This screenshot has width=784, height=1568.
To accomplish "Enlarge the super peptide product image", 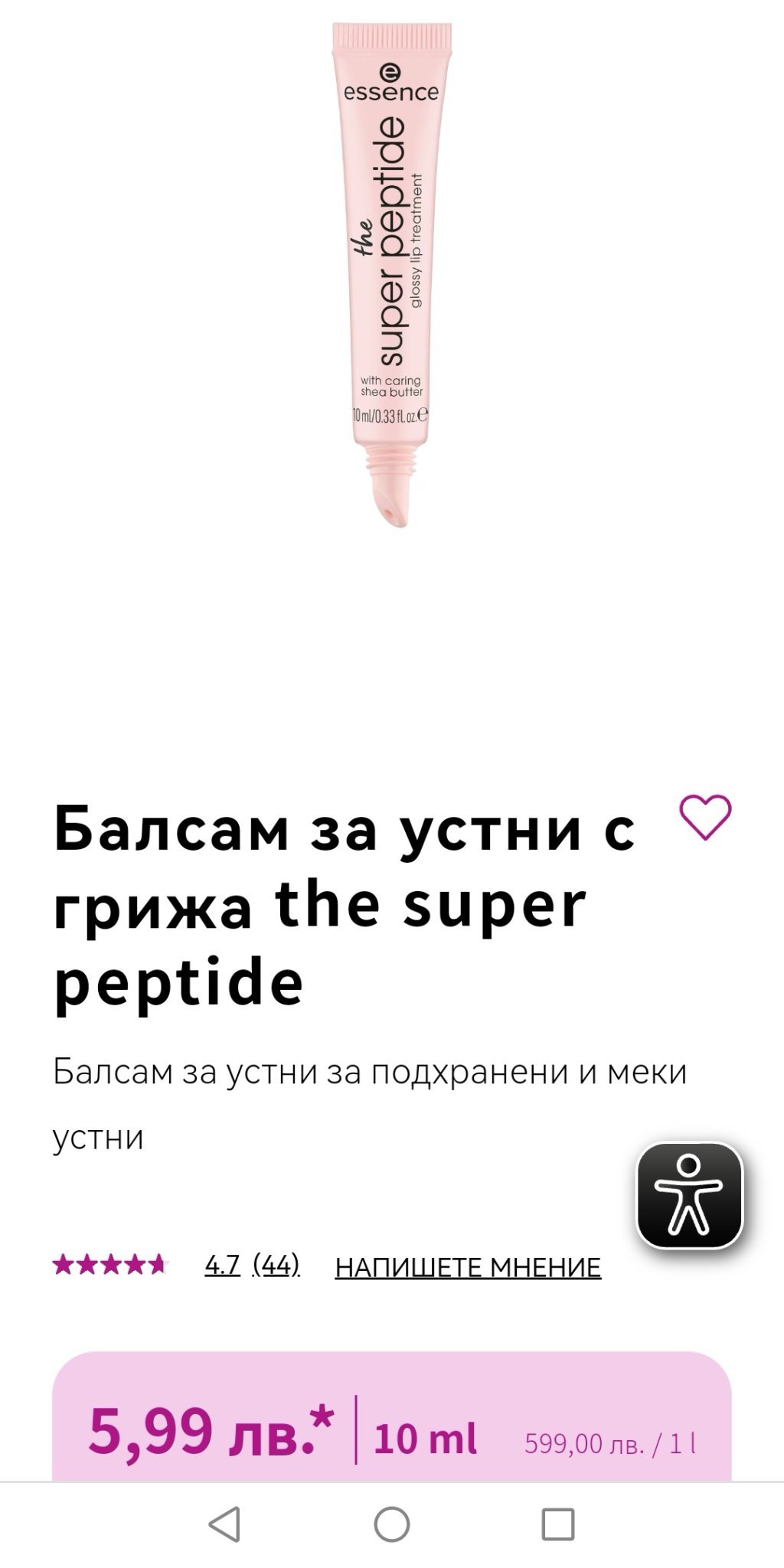I will point(391,276).
